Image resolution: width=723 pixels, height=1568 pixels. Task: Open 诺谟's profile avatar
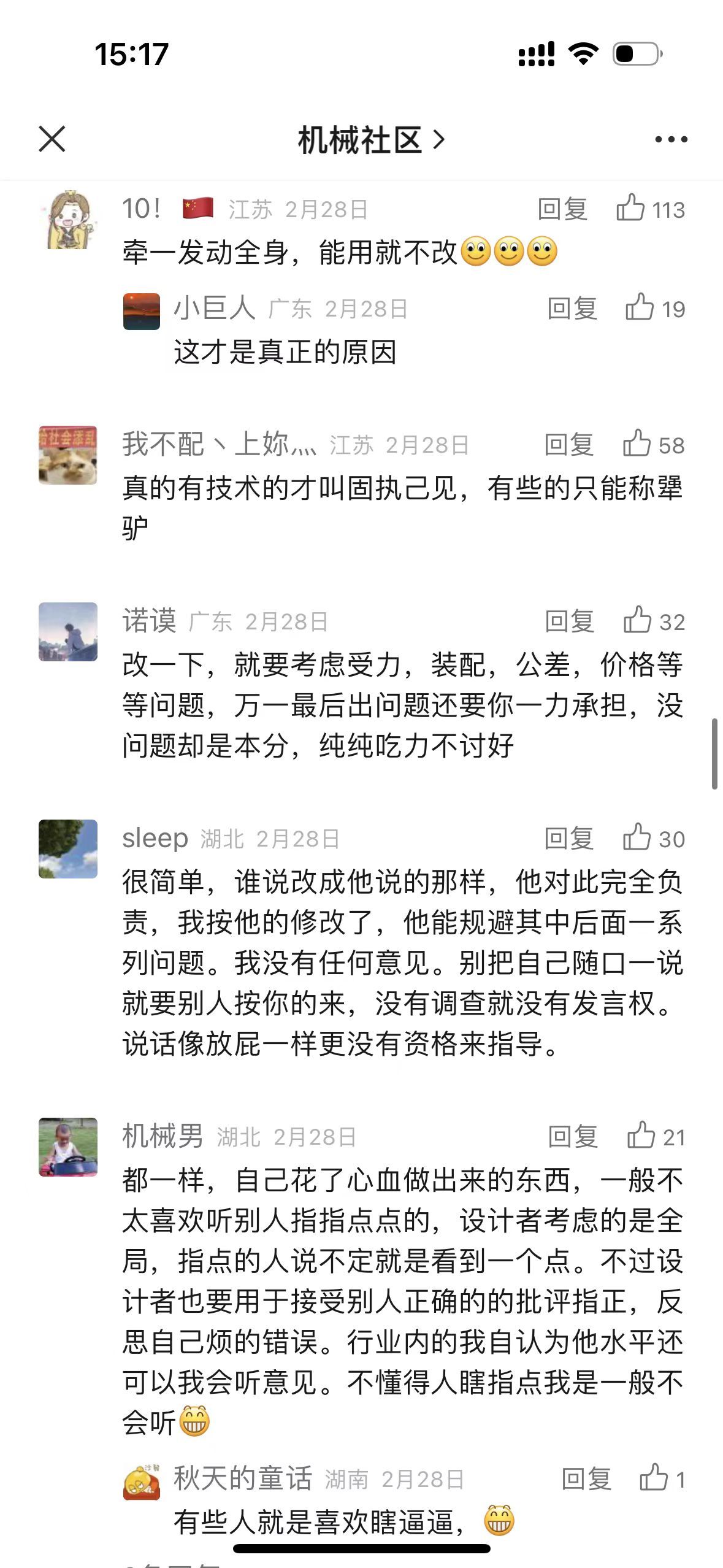68,631
